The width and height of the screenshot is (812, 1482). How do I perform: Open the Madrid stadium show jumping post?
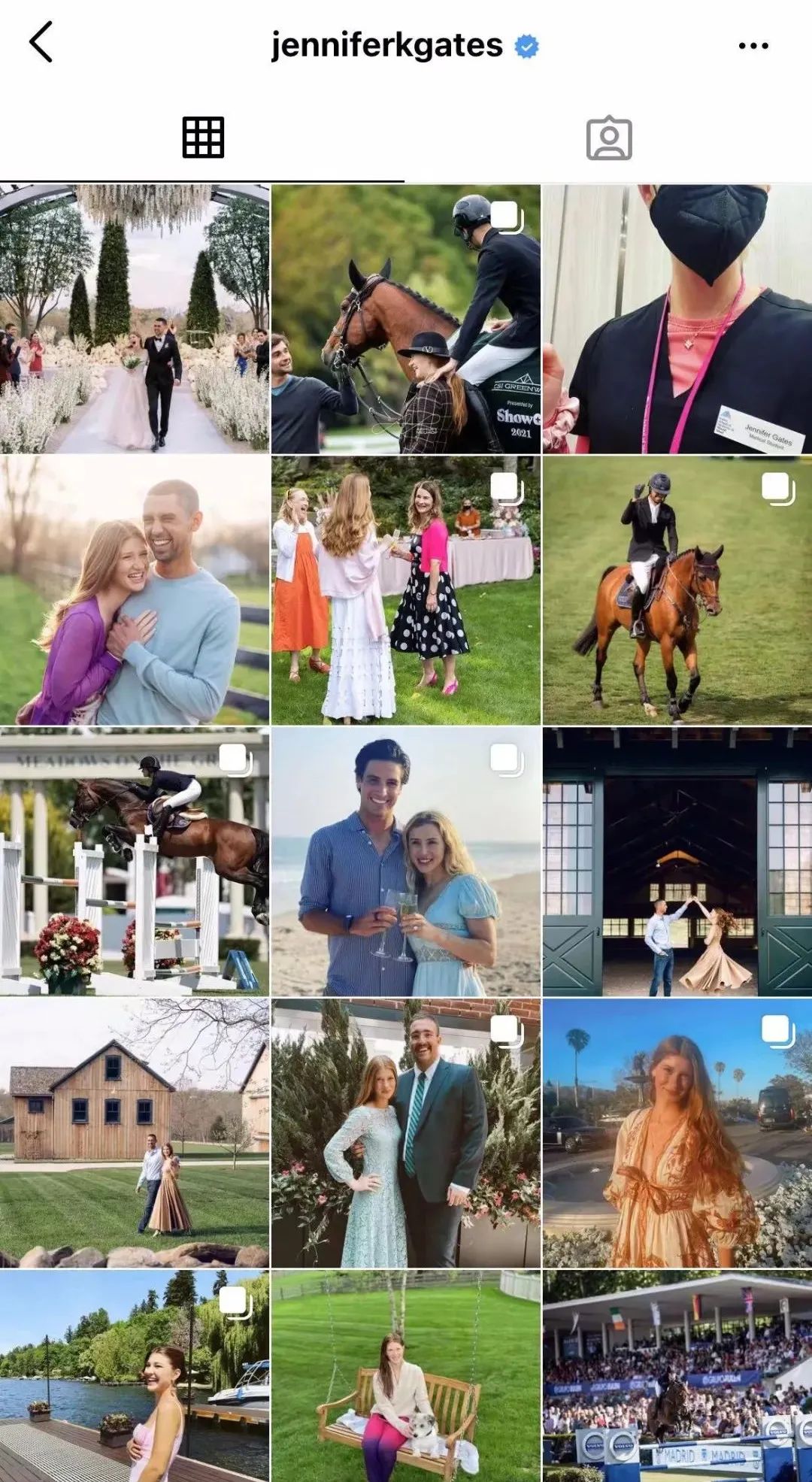pos(677,1376)
